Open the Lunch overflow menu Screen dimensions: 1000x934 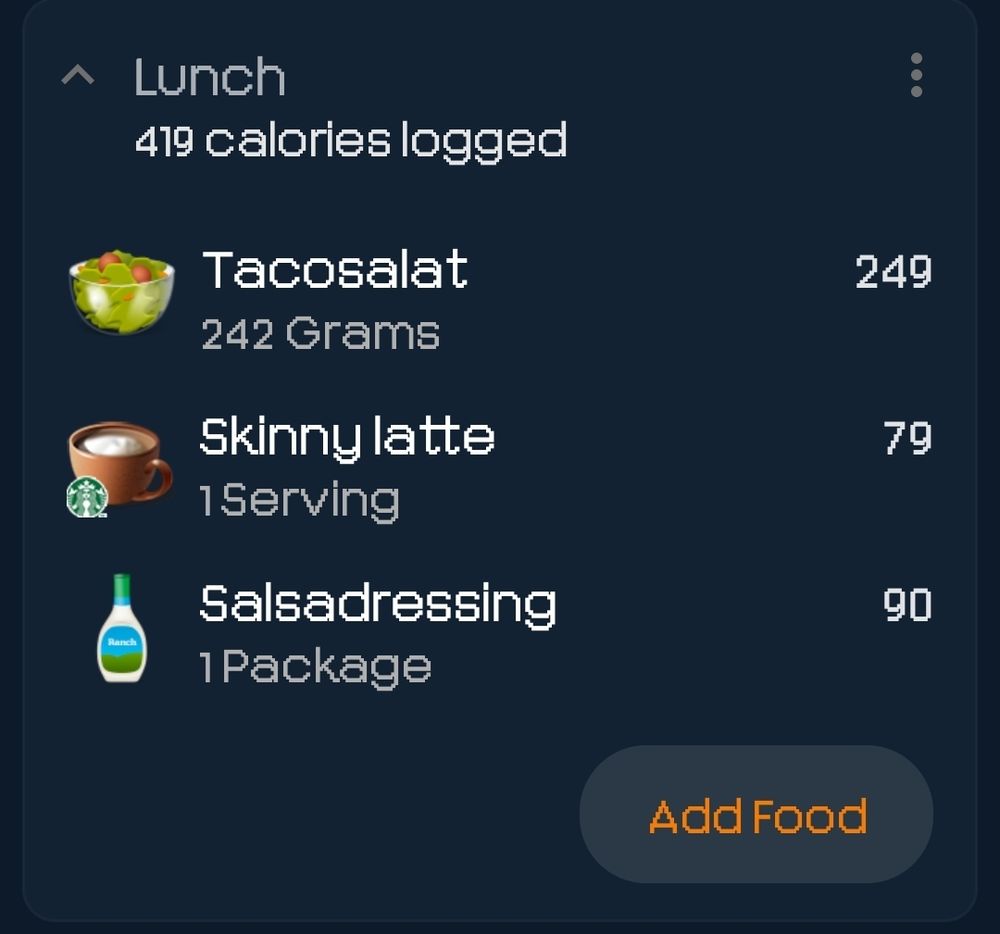(x=916, y=76)
